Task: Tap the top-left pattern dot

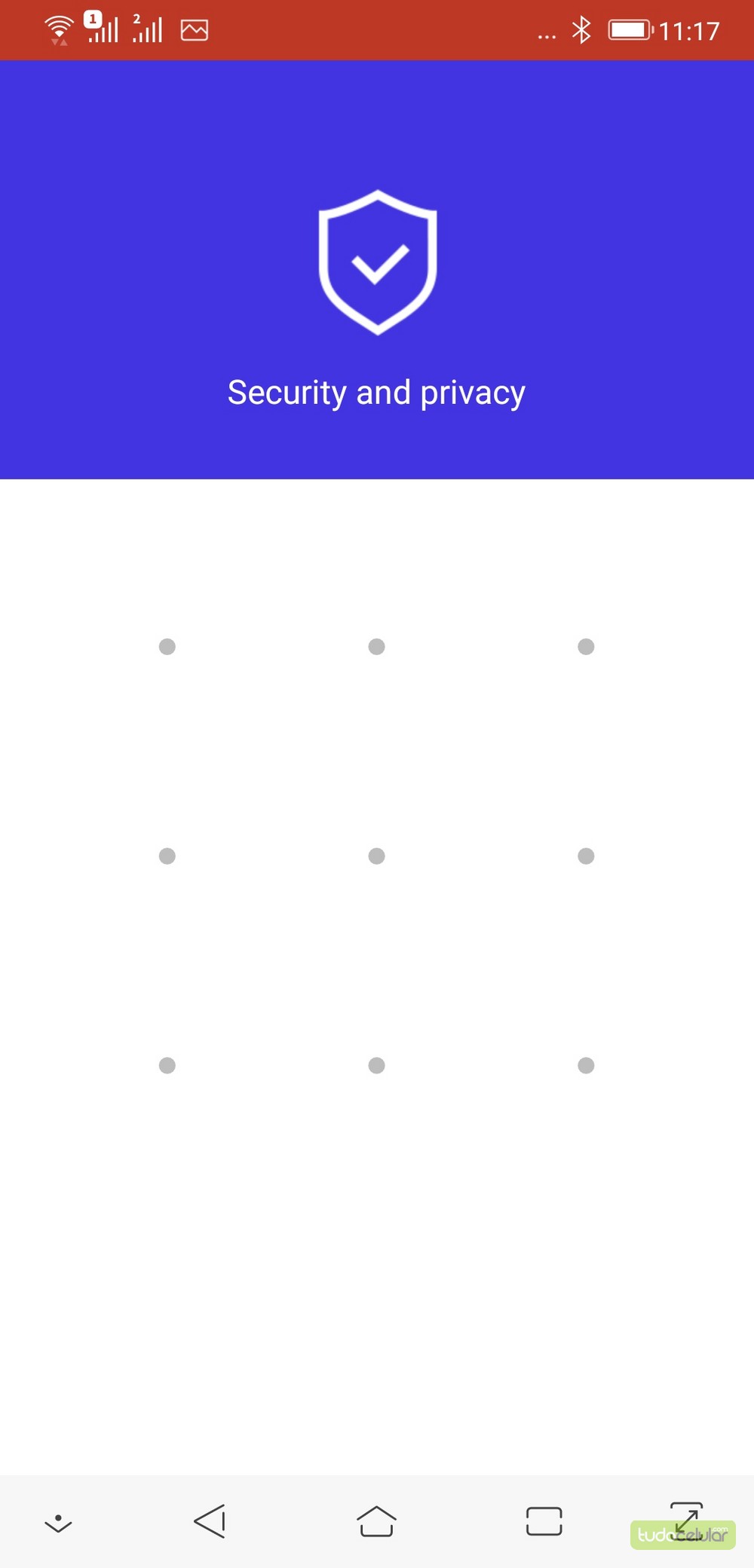Action: click(x=167, y=647)
